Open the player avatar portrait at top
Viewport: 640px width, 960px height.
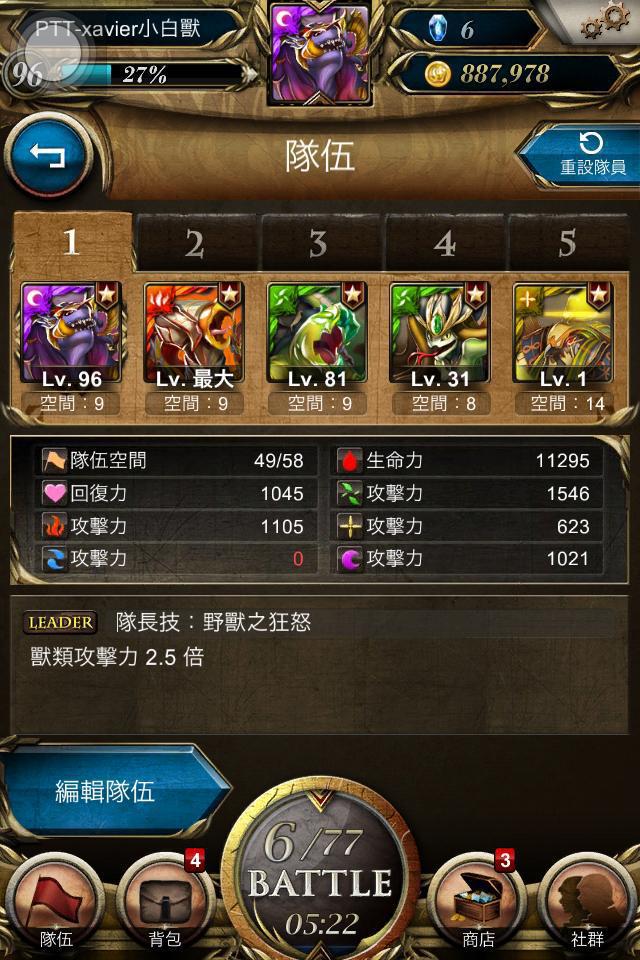click(x=320, y=52)
